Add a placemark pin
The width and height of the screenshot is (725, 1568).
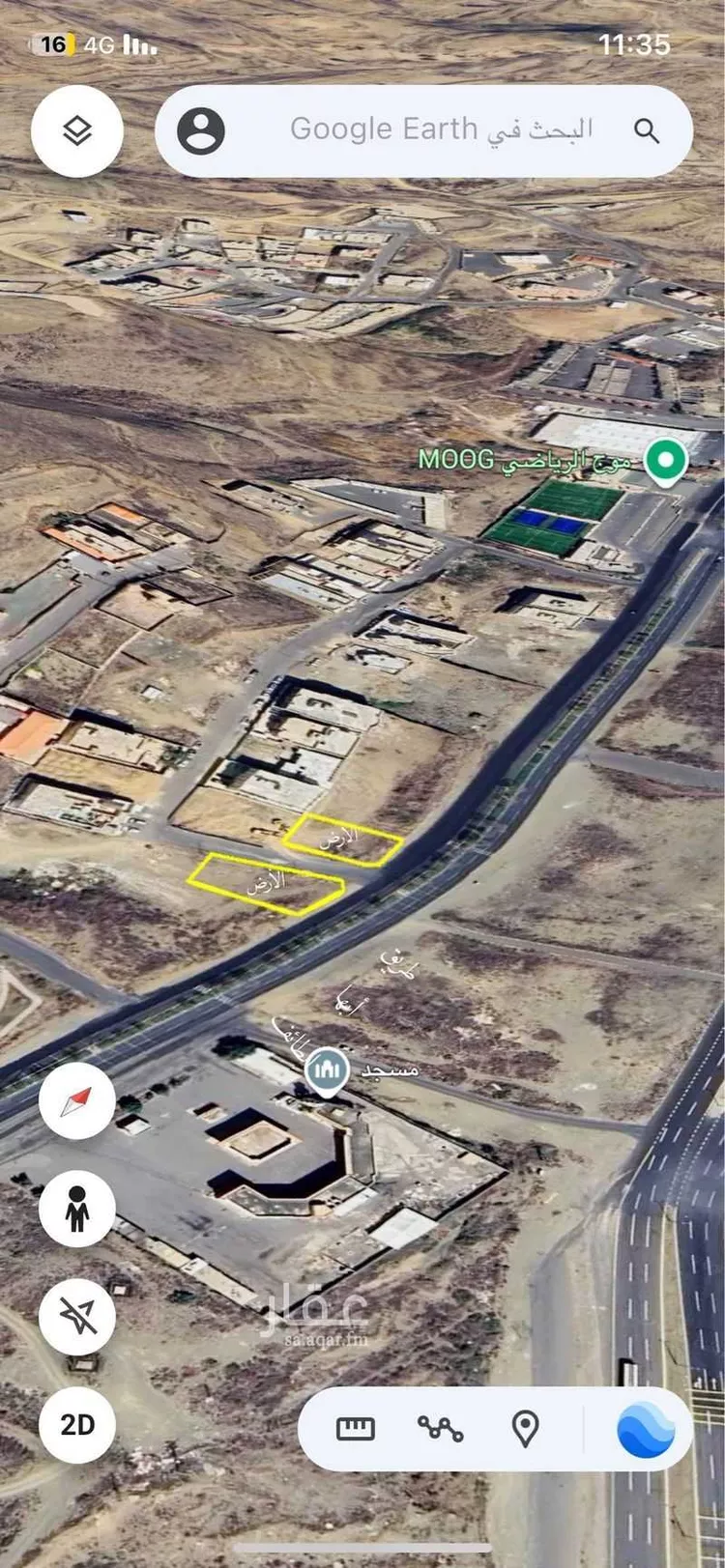point(525,1428)
